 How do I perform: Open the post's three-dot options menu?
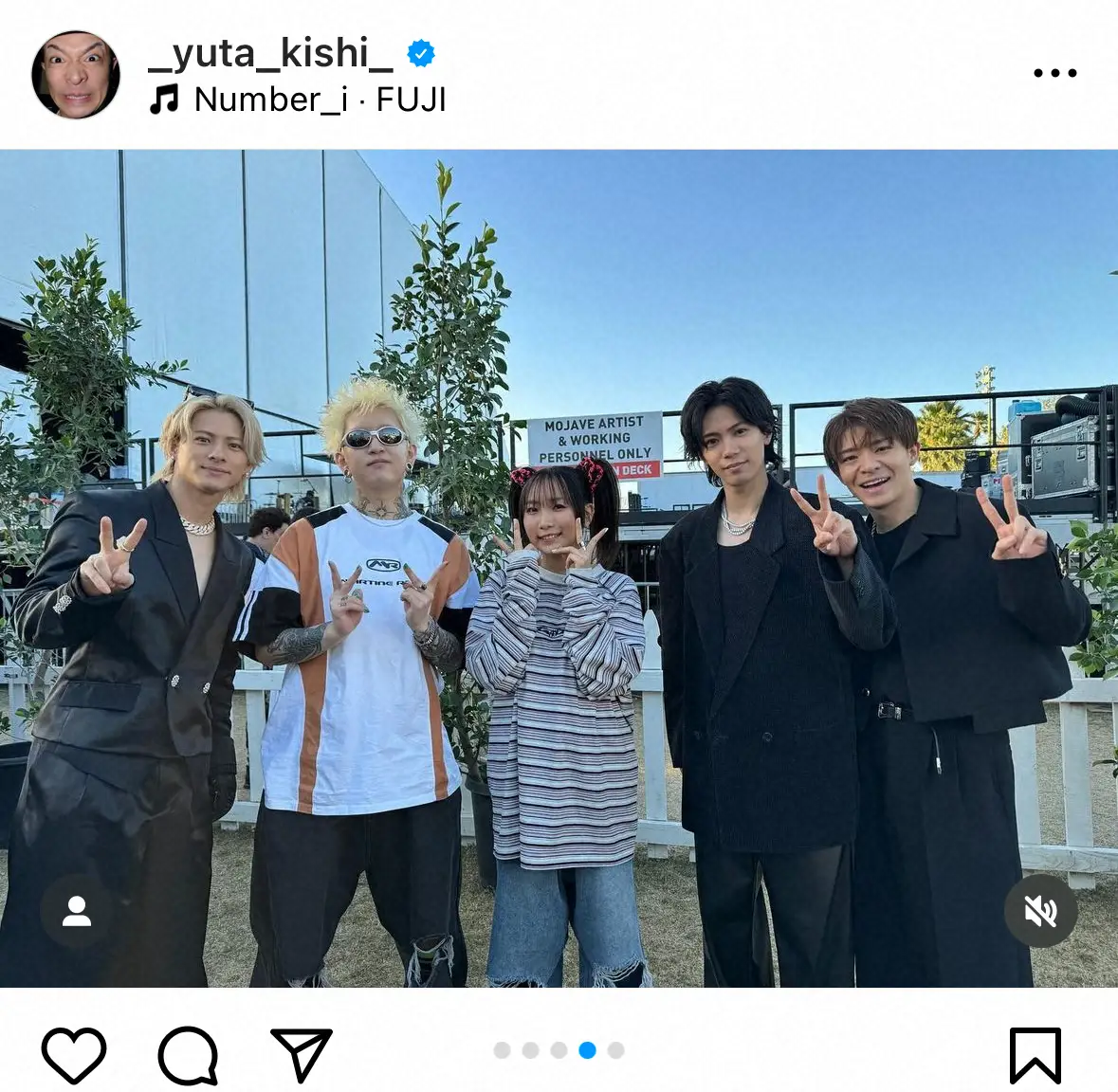point(1054,73)
